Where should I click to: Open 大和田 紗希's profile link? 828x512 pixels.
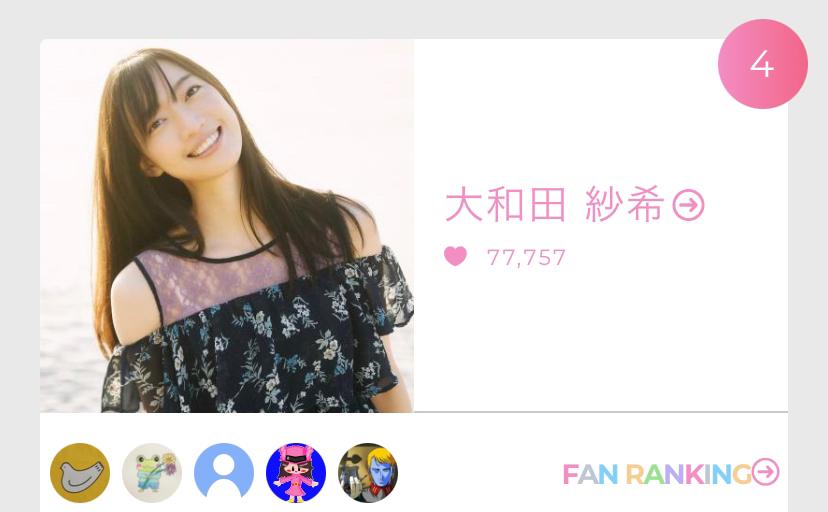(573, 205)
